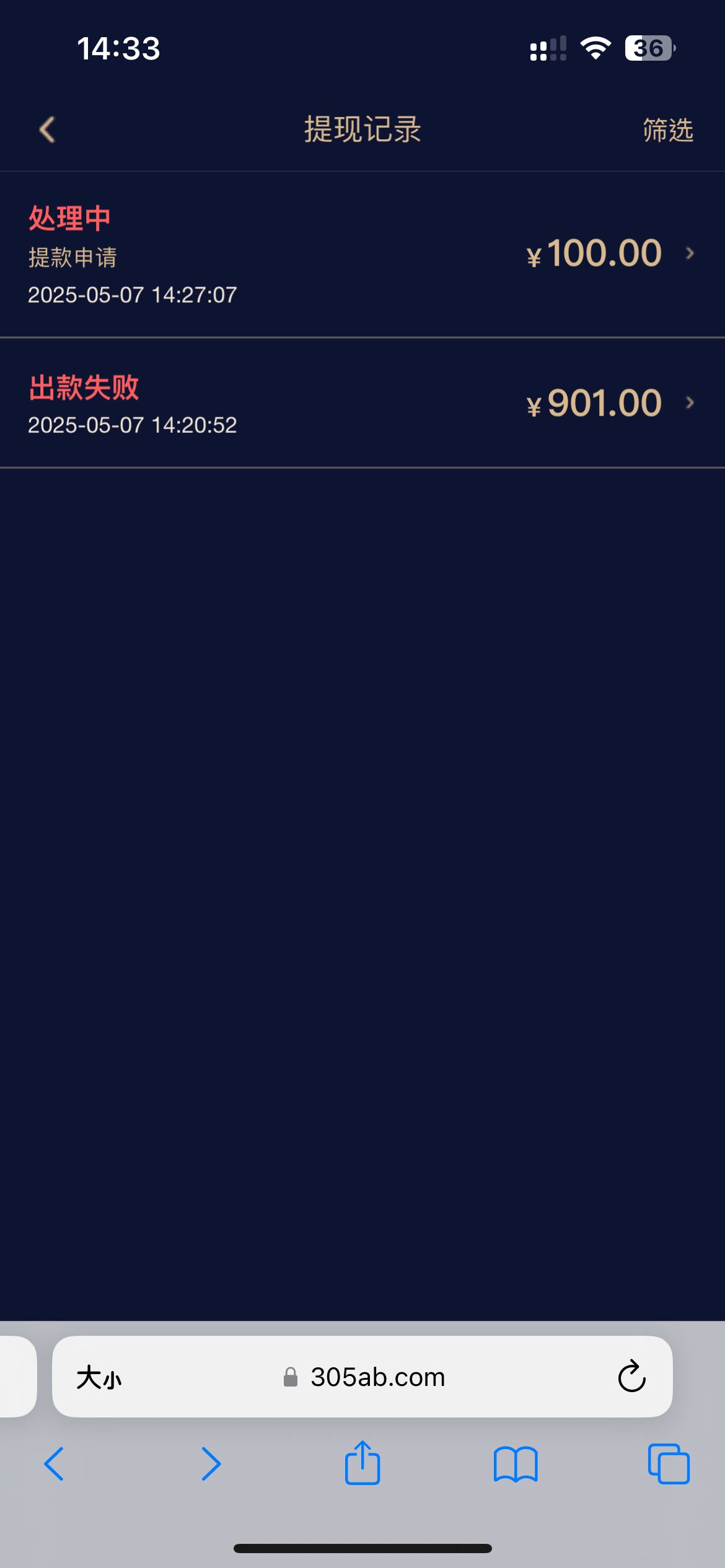Open Safari bookmarks
The width and height of the screenshot is (725, 1568).
tap(516, 1464)
